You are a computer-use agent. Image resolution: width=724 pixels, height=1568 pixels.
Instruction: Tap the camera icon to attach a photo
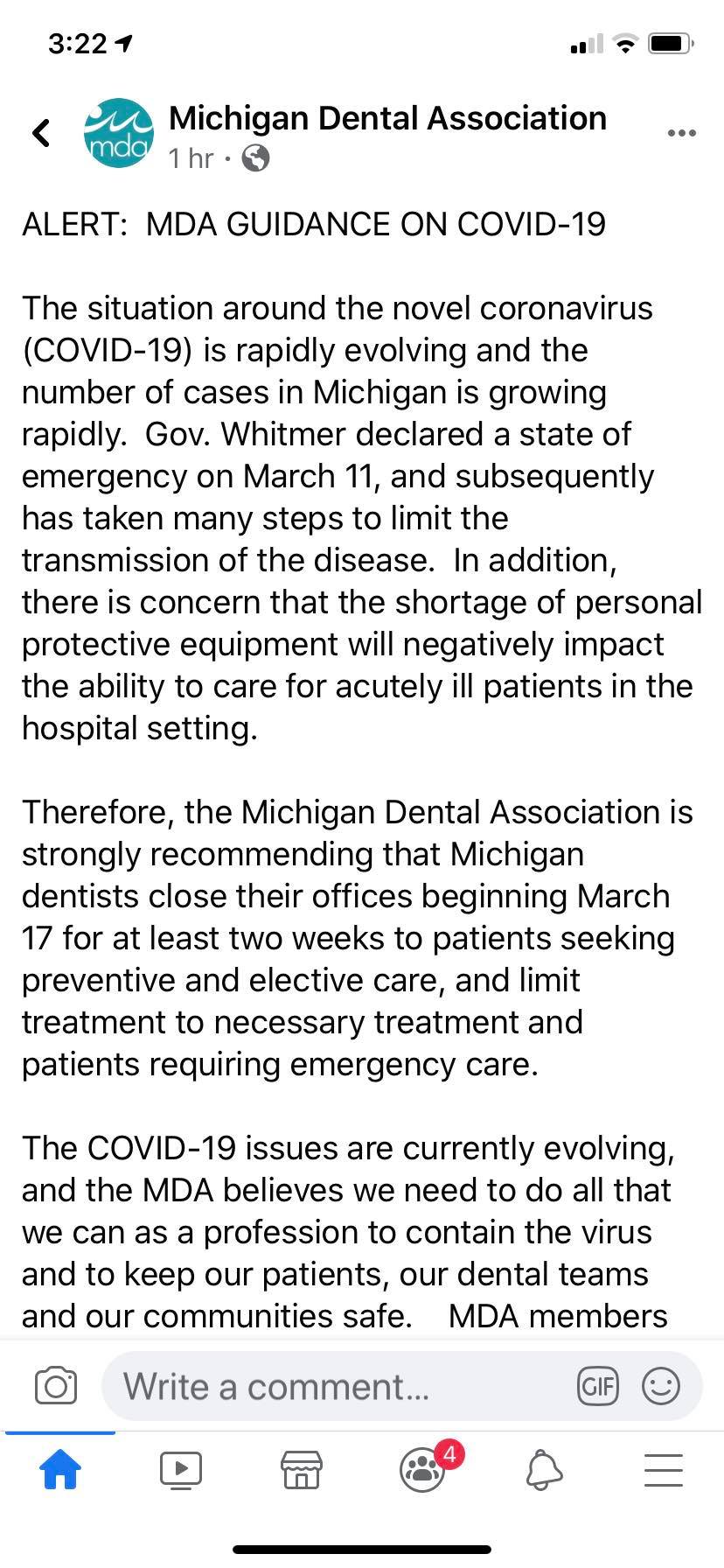pos(56,1386)
